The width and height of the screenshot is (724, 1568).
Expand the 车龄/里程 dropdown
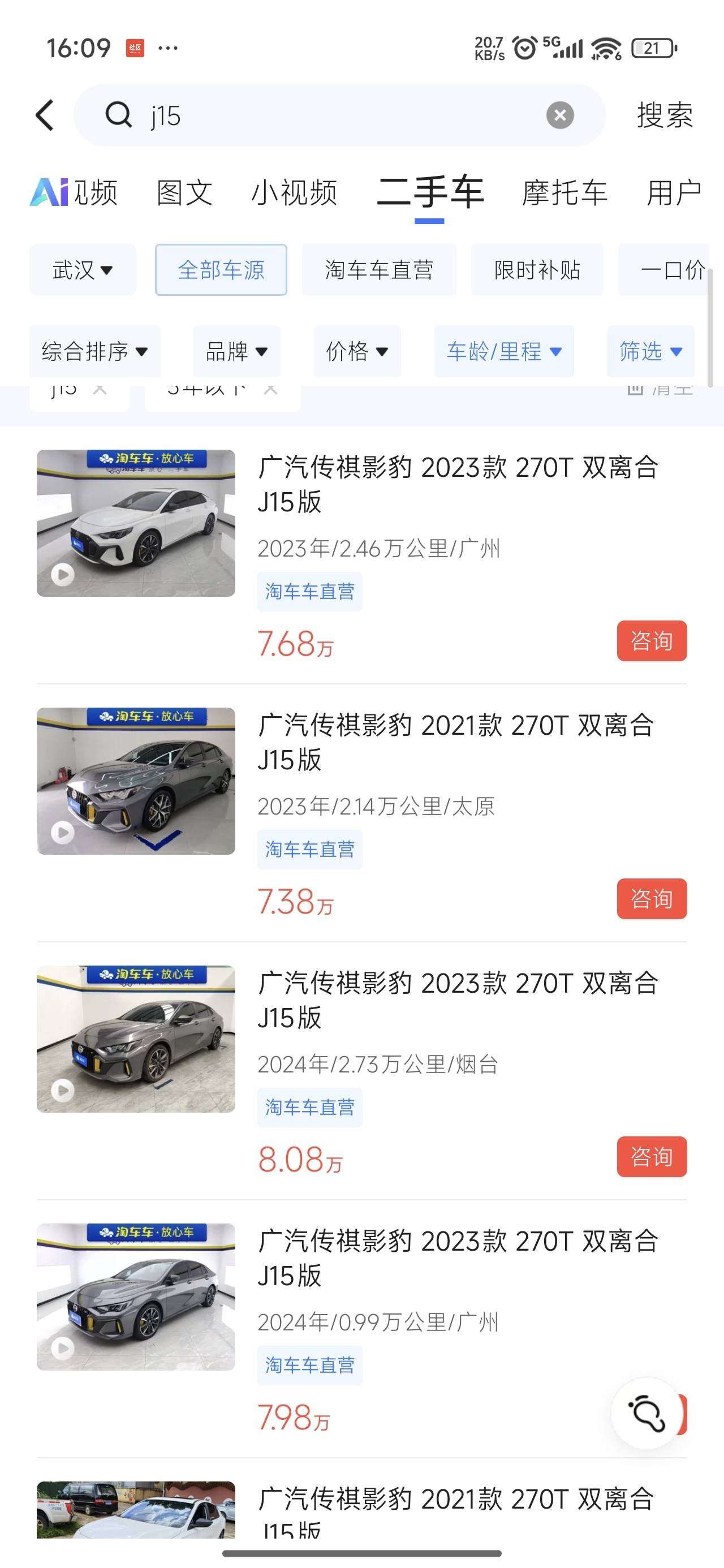(504, 351)
